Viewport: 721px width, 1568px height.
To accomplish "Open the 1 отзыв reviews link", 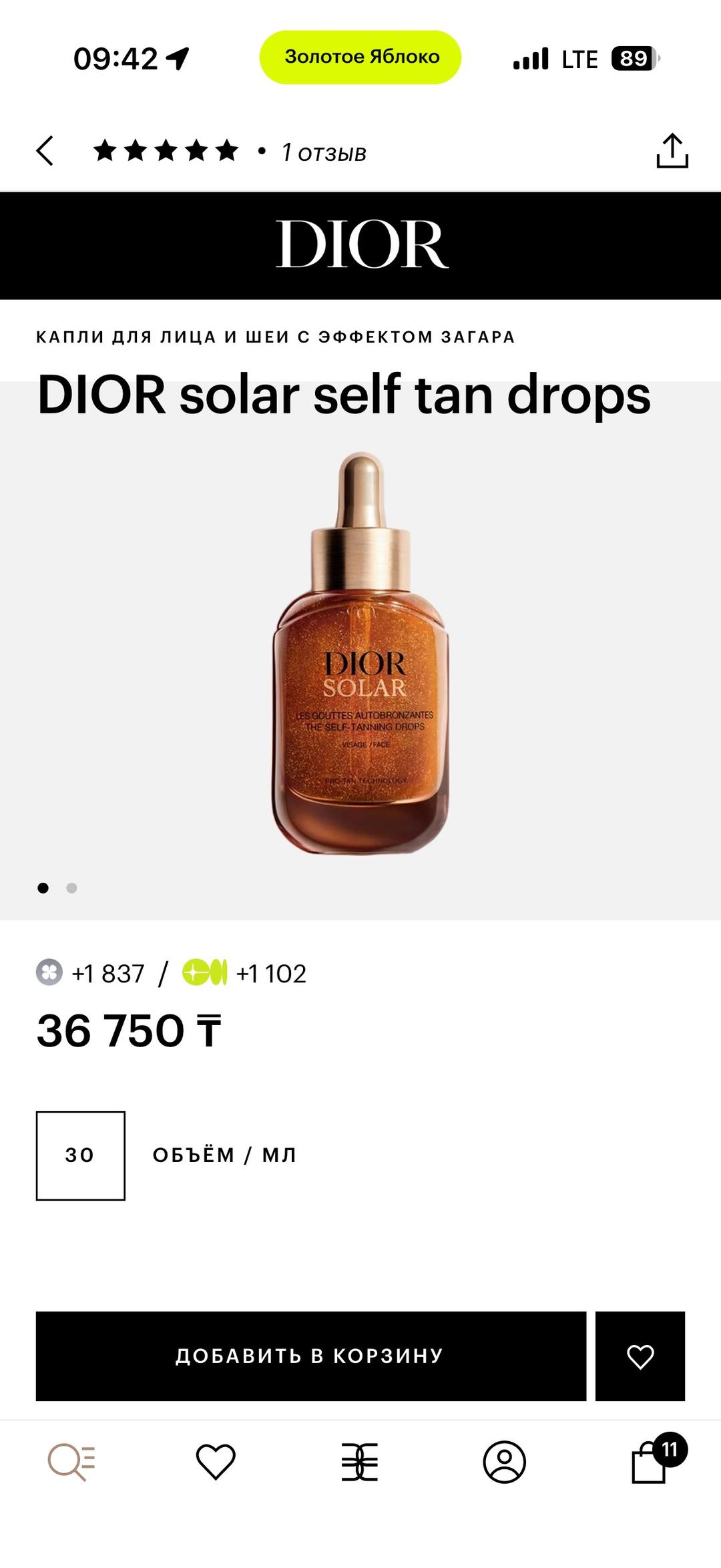I will (x=324, y=152).
